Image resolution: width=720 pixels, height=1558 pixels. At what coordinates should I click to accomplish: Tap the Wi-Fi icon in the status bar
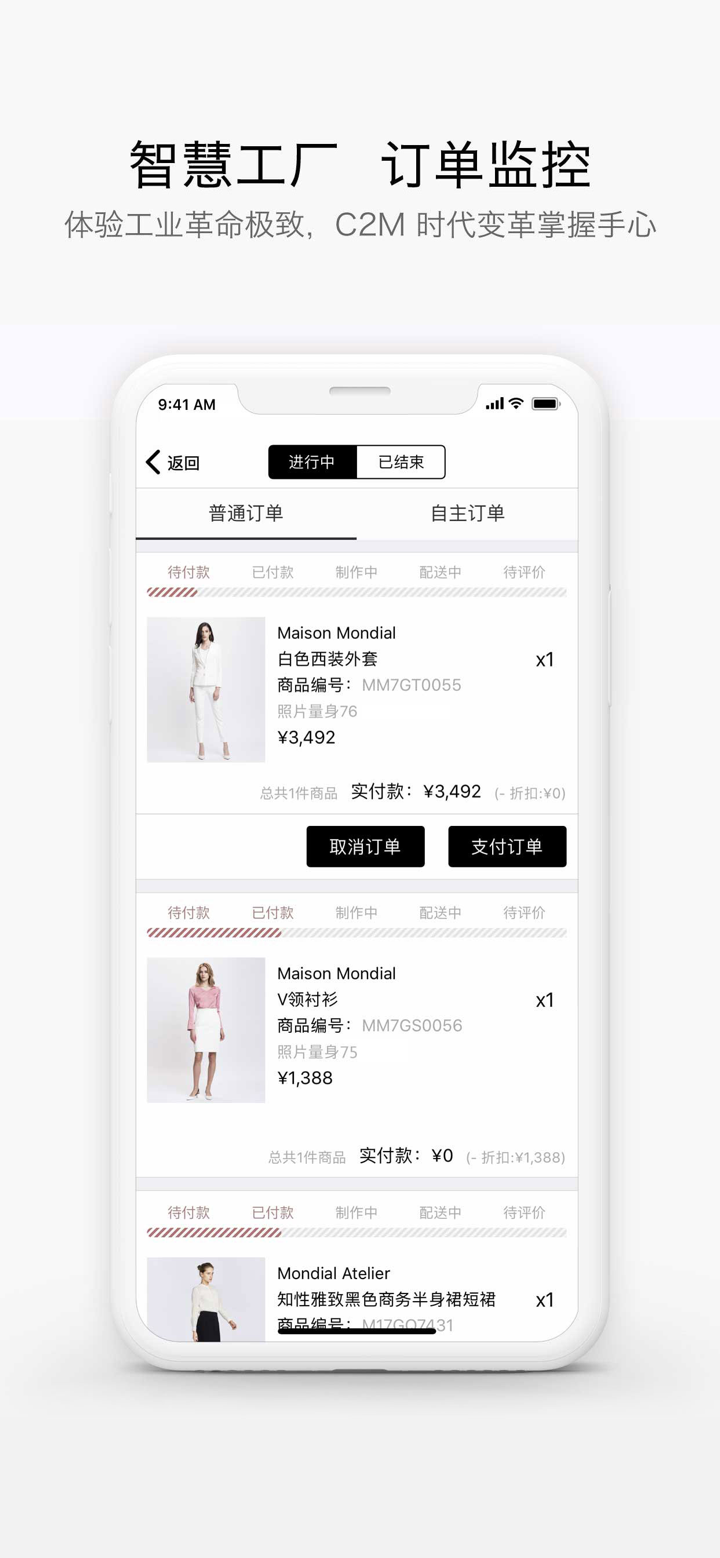pyautogui.click(x=516, y=405)
